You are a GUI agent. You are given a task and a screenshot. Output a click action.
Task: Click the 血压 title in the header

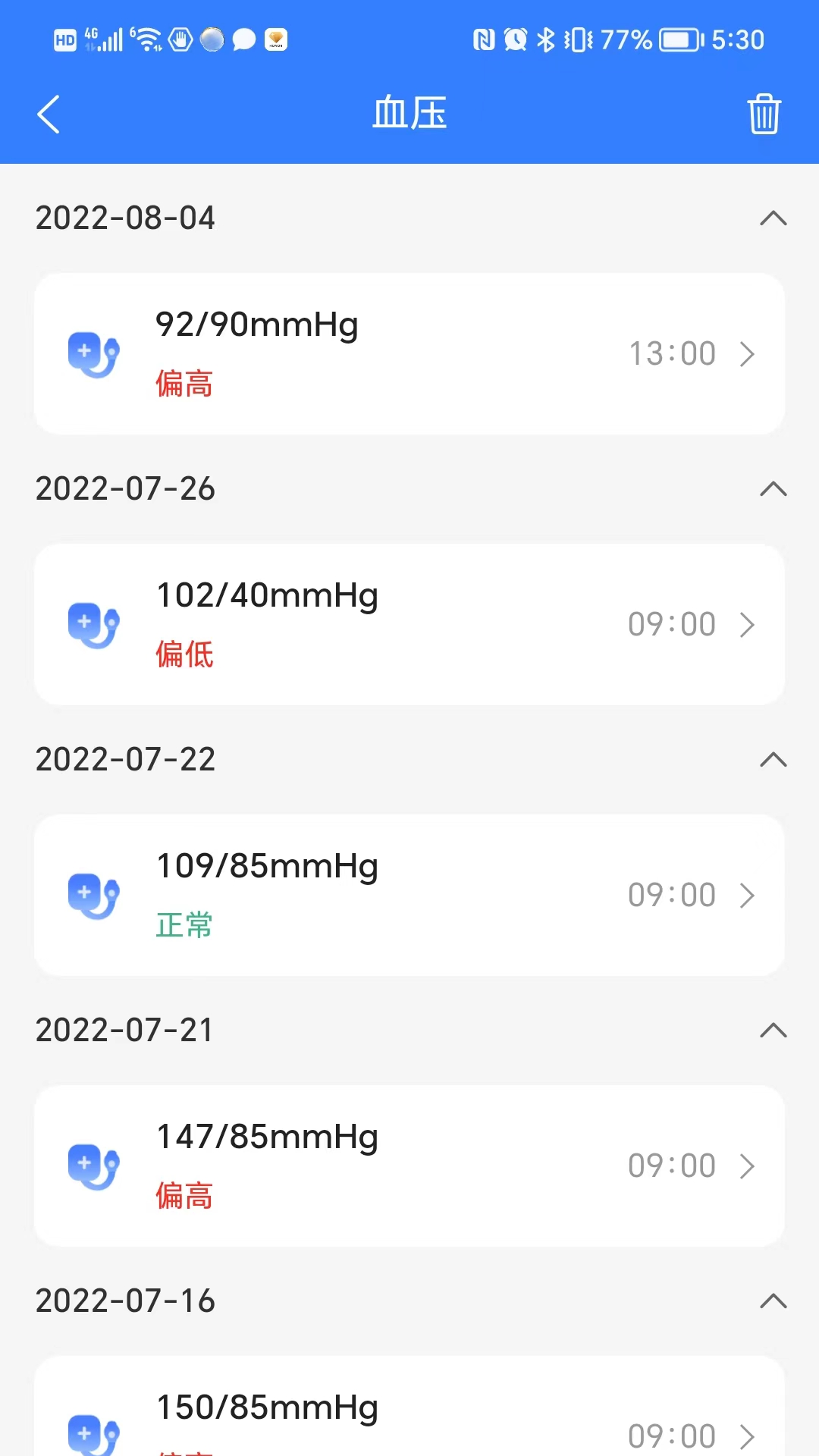pyautogui.click(x=409, y=112)
